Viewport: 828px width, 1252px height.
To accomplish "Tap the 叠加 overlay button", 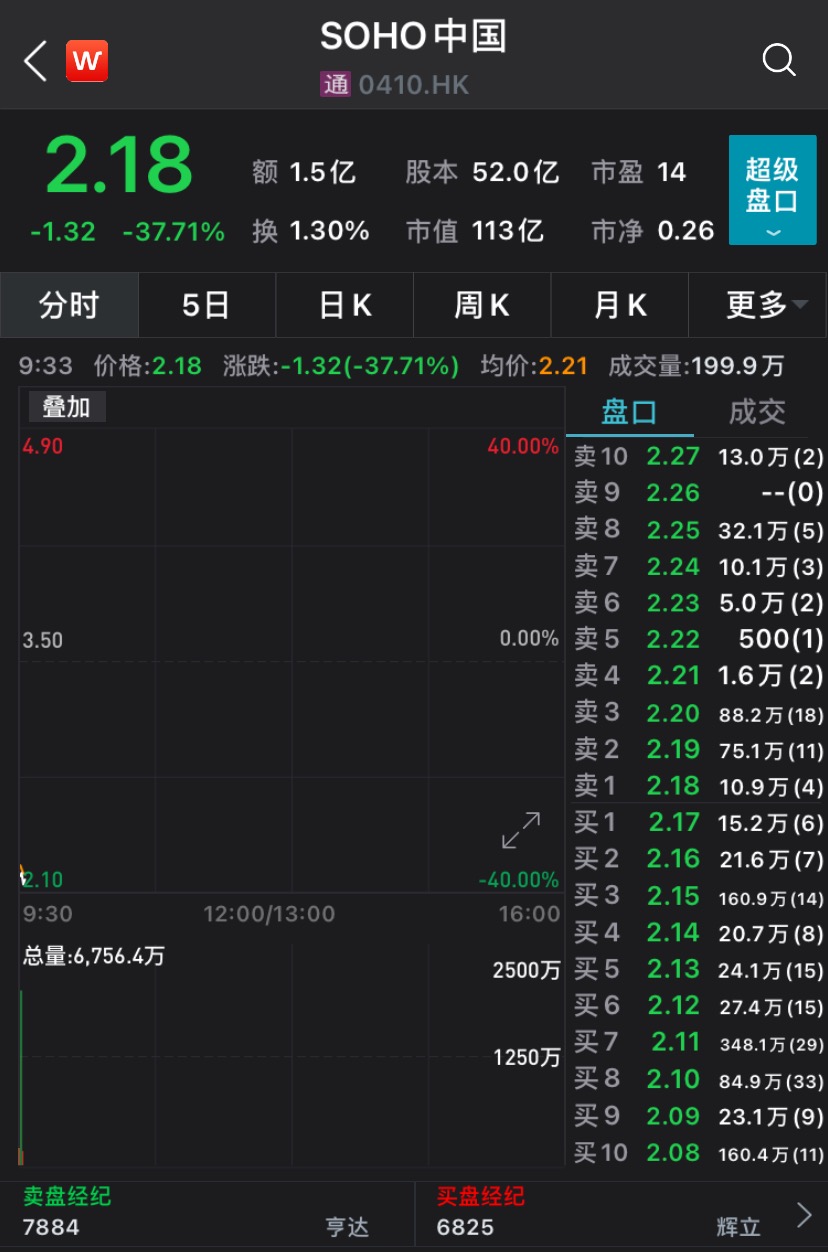I will [x=66, y=407].
